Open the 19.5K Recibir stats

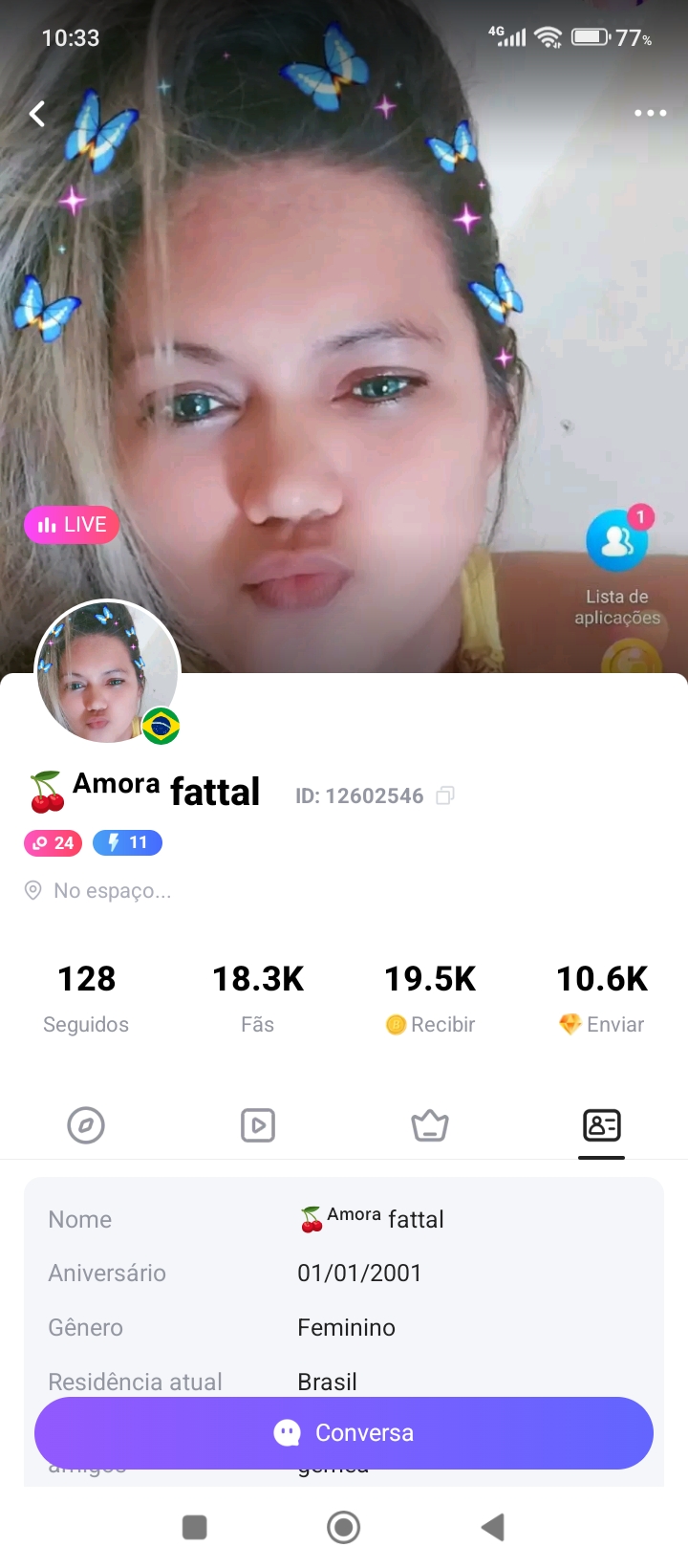(x=430, y=998)
